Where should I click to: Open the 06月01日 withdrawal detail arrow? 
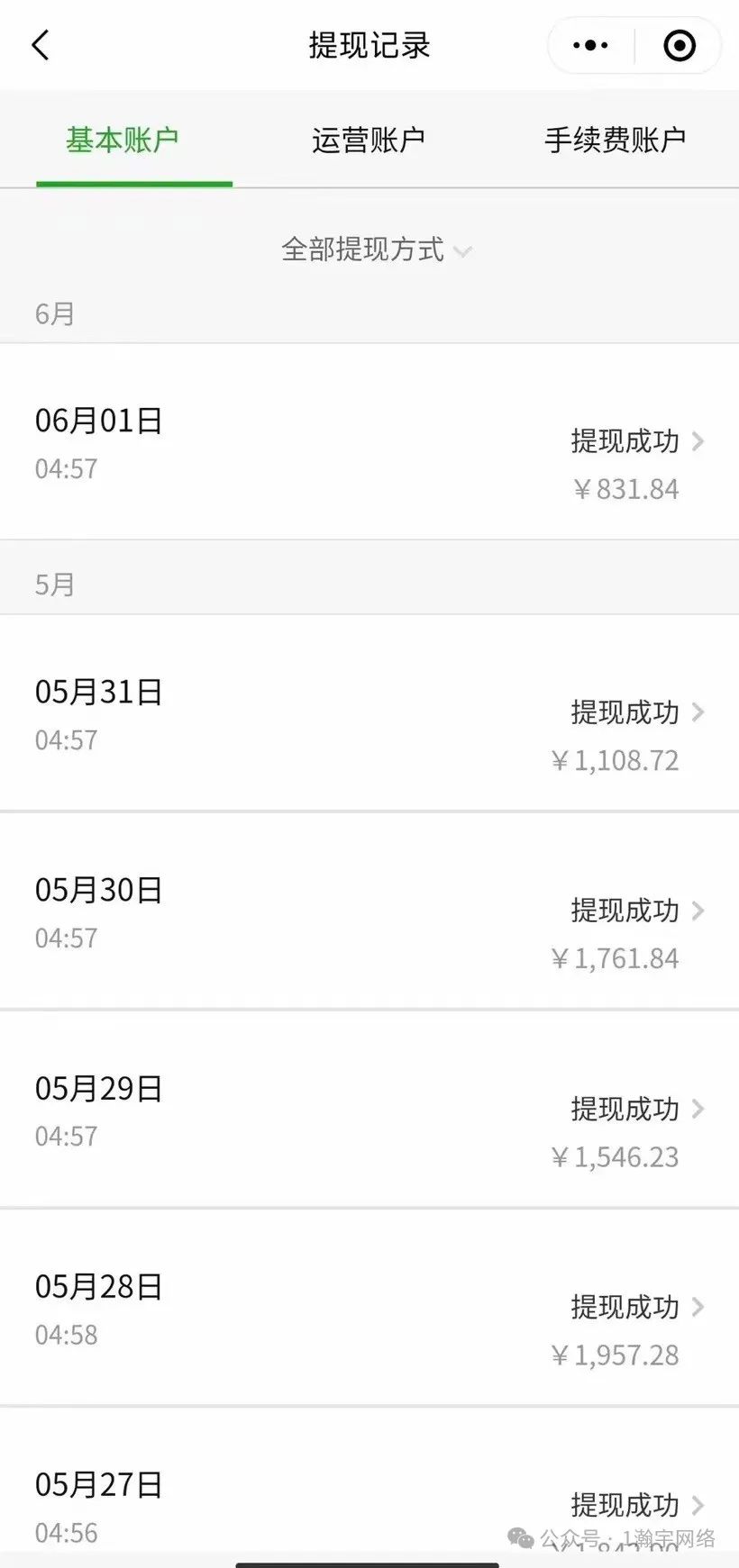click(x=698, y=442)
